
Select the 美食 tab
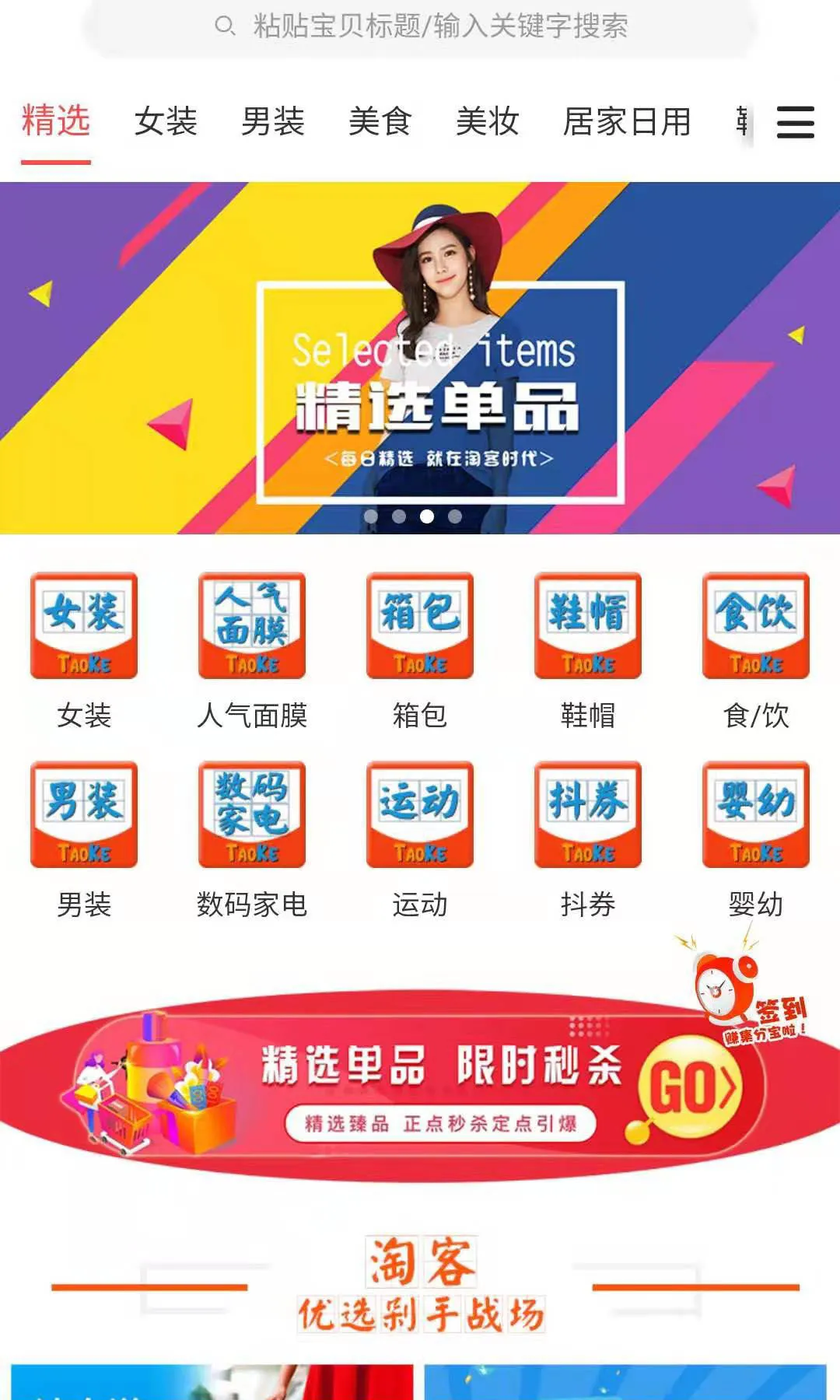[x=380, y=122]
